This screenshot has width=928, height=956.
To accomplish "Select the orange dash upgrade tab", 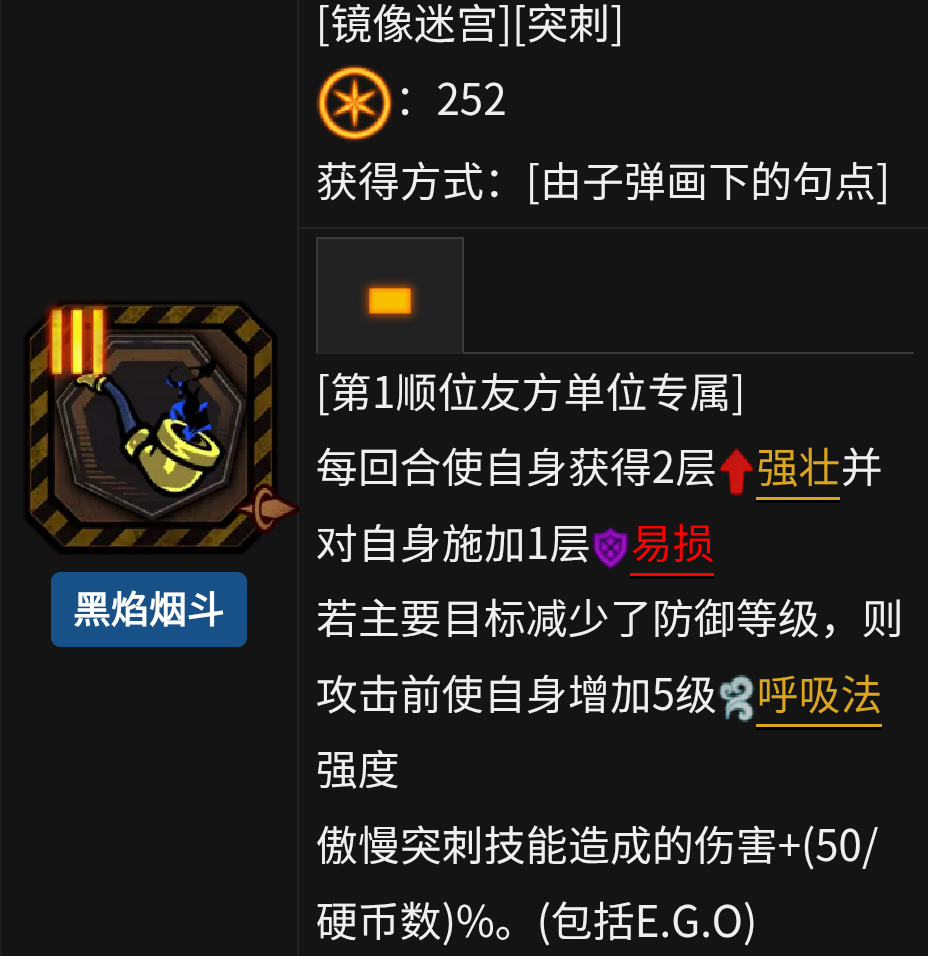I will coord(390,296).
